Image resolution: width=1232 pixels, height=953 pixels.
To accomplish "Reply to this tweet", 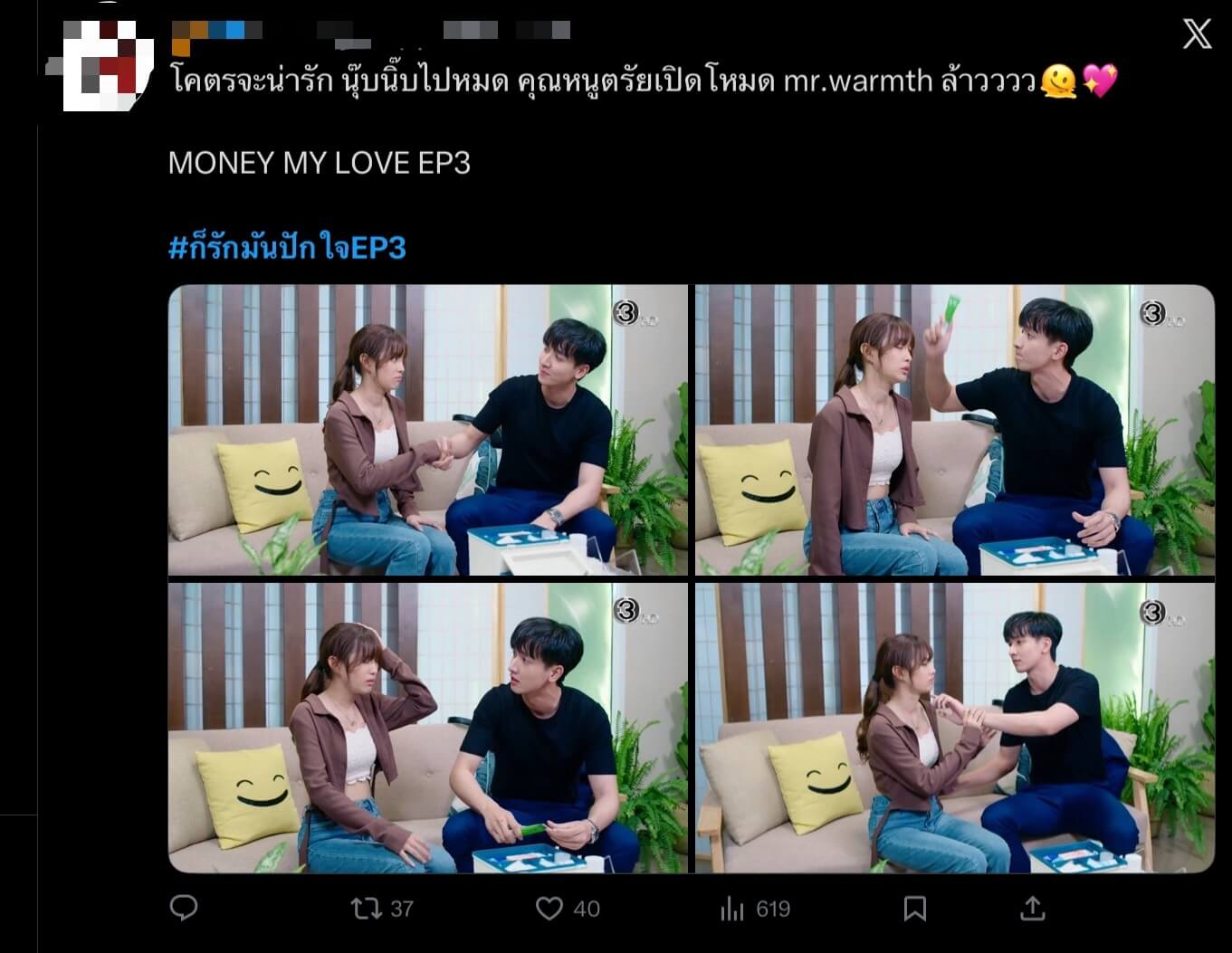I will tap(184, 908).
